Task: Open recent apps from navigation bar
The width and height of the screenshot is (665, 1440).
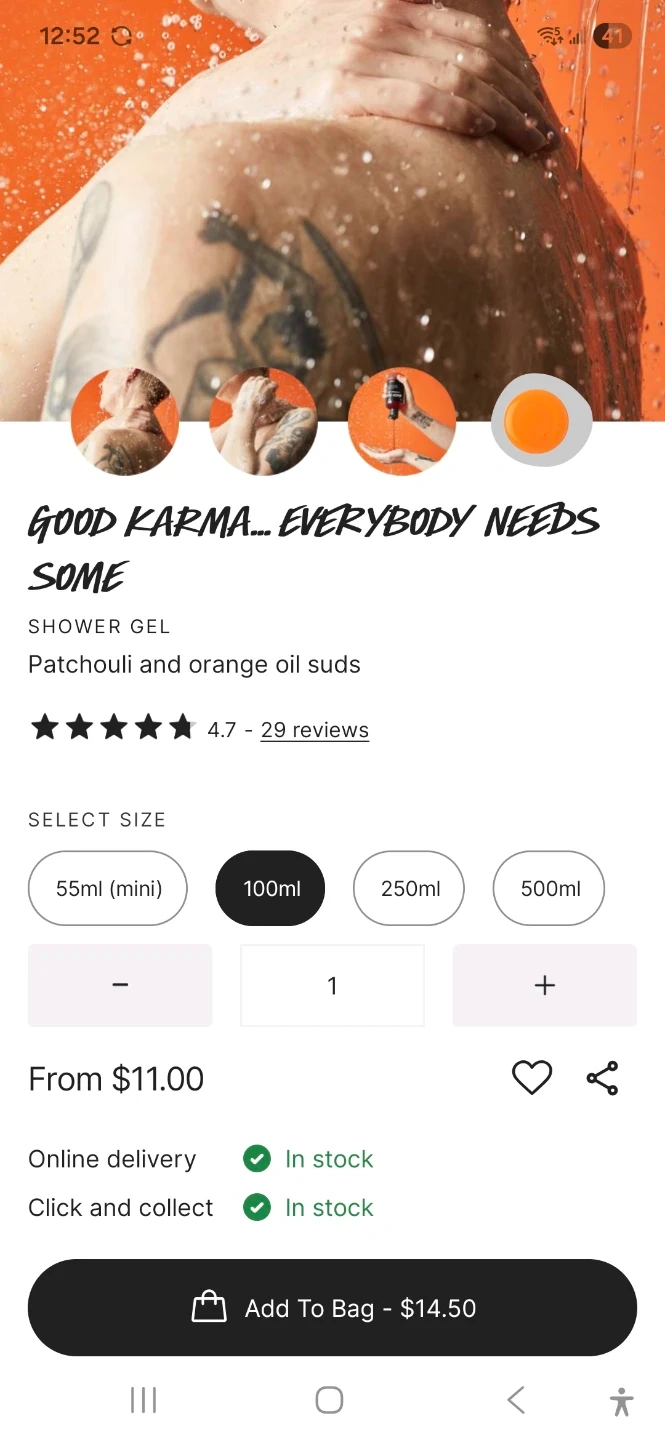Action: point(144,1400)
